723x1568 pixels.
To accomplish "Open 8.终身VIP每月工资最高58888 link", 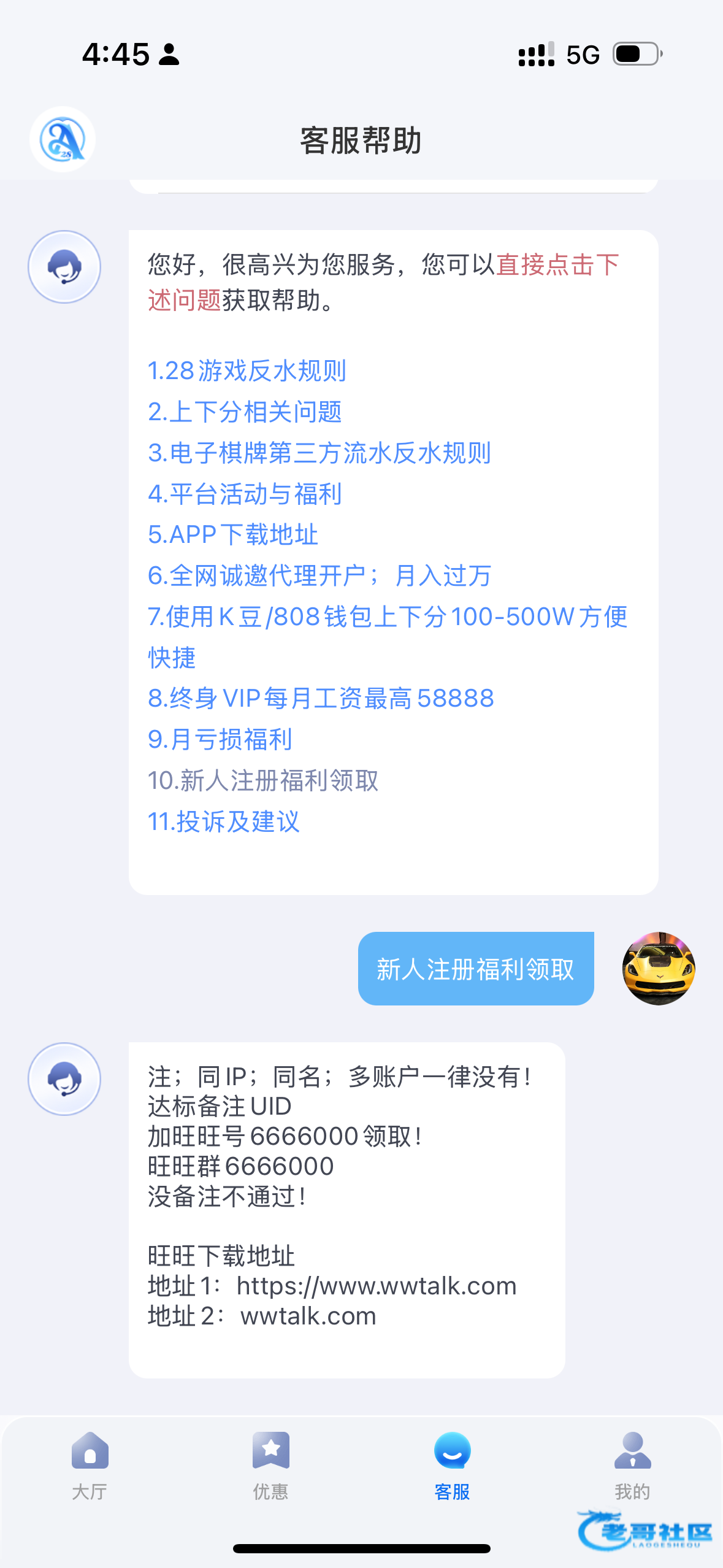I will (320, 699).
